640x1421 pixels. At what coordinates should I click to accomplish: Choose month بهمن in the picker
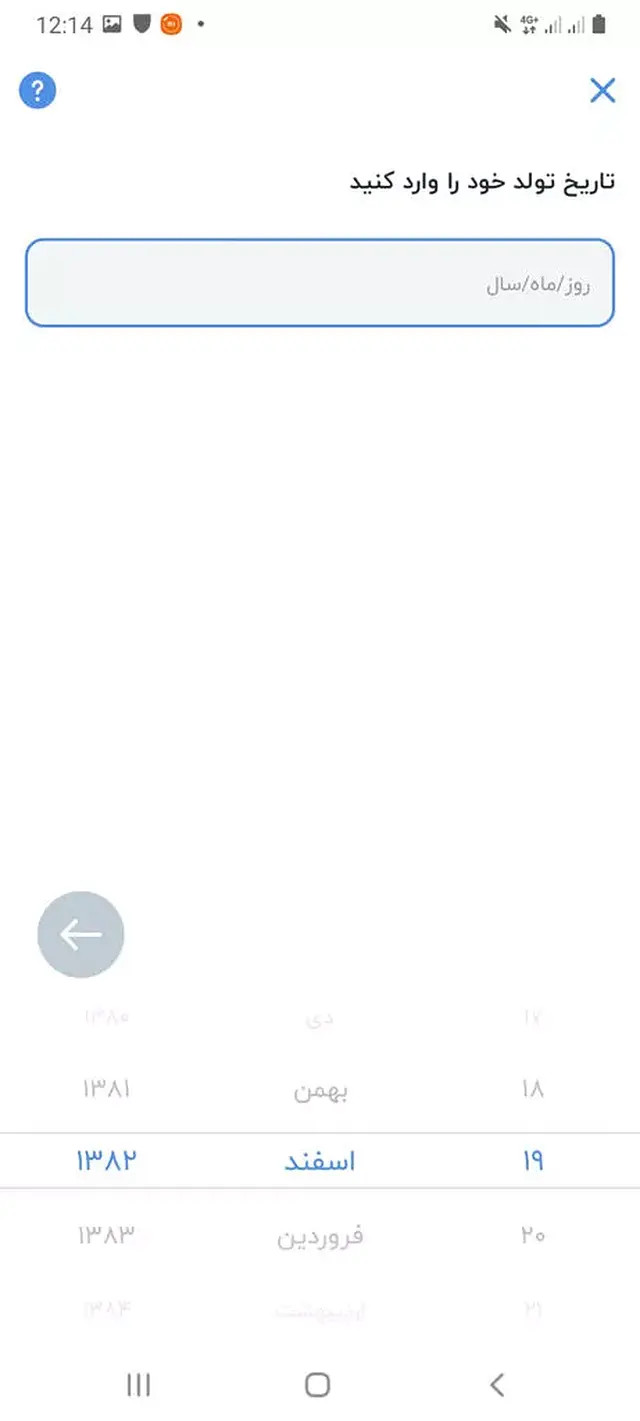click(x=320, y=1090)
